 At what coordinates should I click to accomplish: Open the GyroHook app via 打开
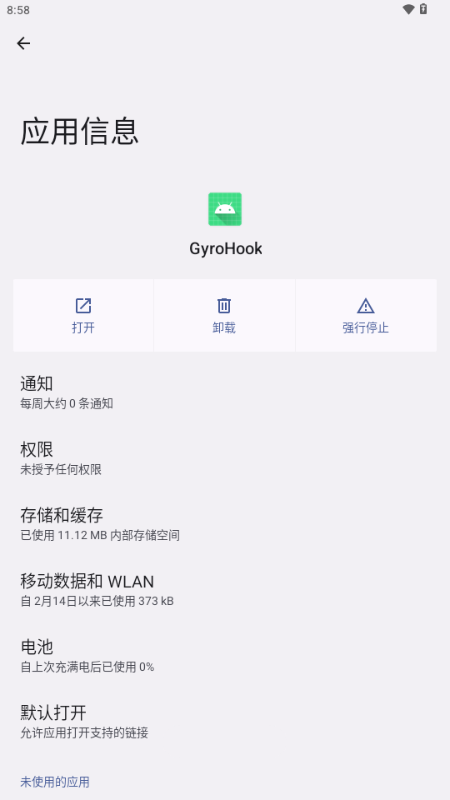point(83,315)
